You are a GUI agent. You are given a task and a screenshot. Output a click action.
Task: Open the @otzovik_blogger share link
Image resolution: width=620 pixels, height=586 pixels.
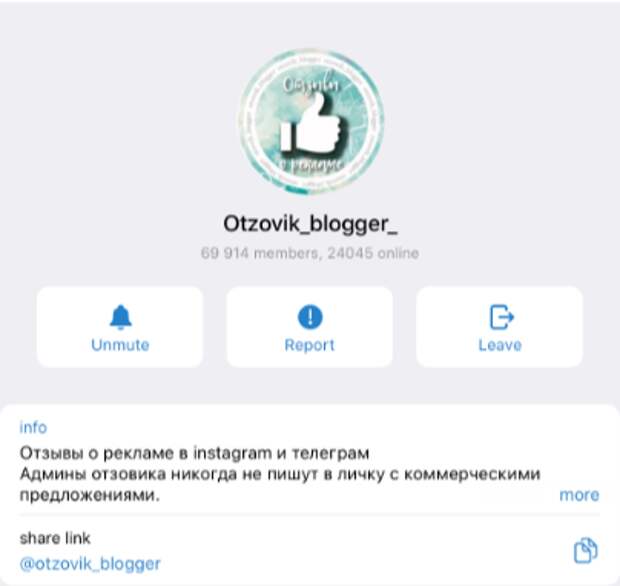click(x=90, y=563)
